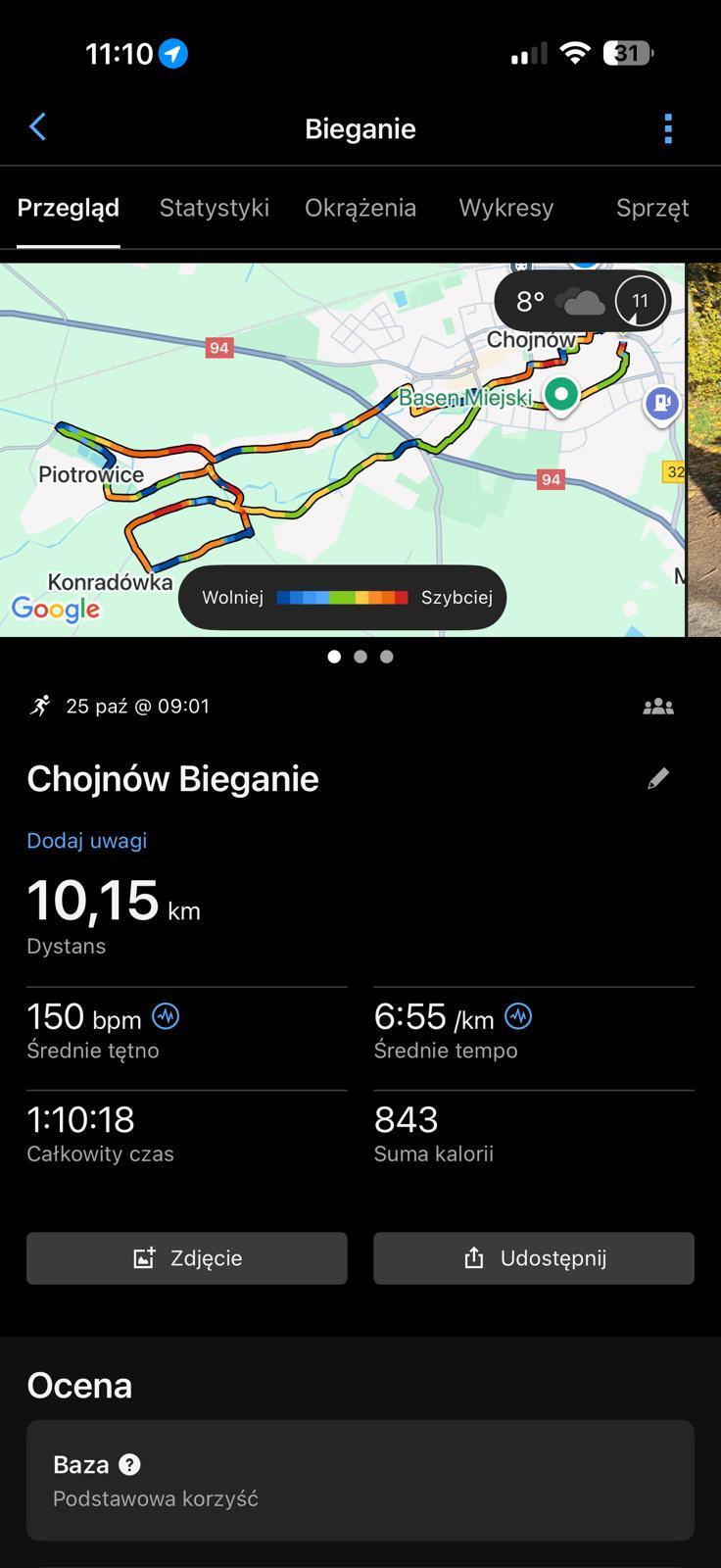Open the heart rate icon beside 150 bpm
Screen dimensions: 721x1568
tap(166, 1016)
